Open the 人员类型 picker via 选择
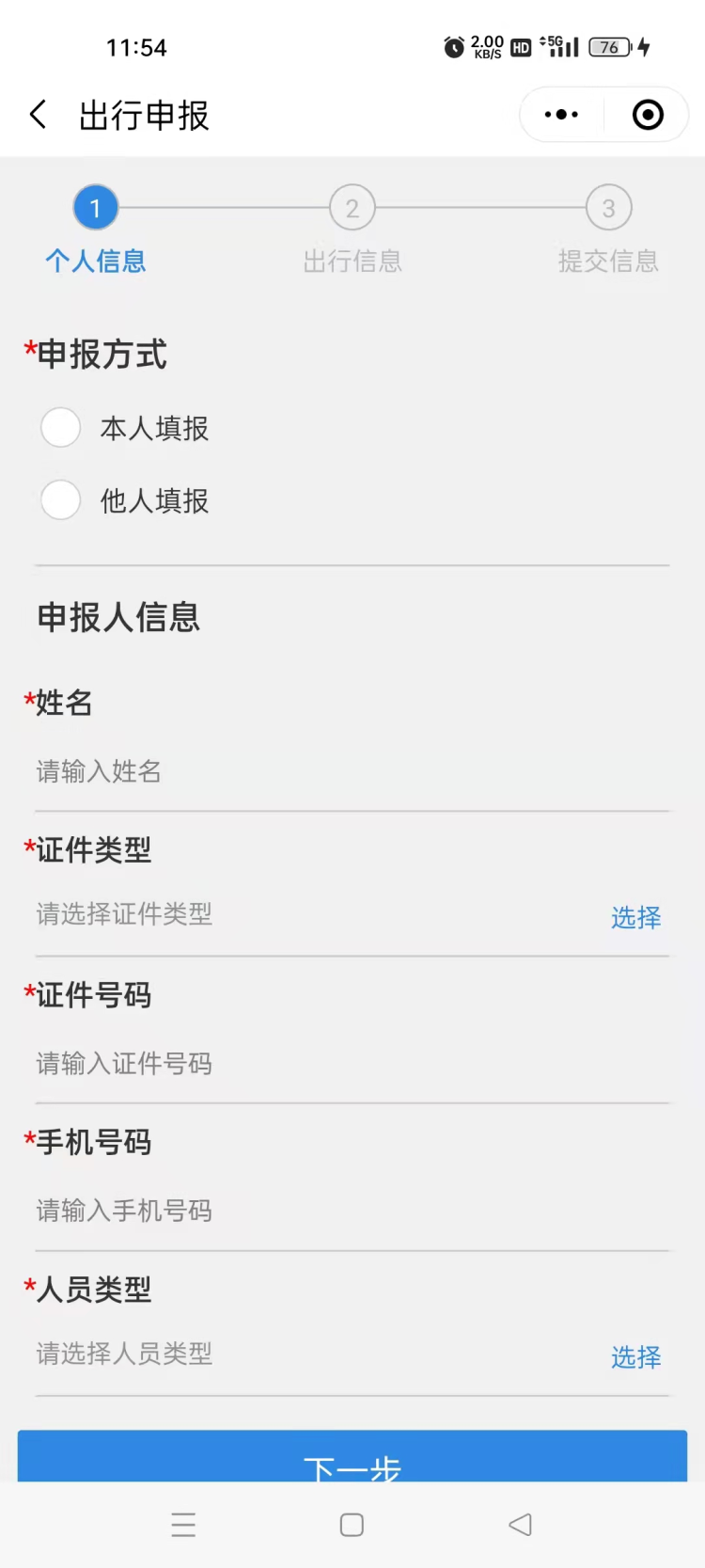 [x=635, y=1356]
